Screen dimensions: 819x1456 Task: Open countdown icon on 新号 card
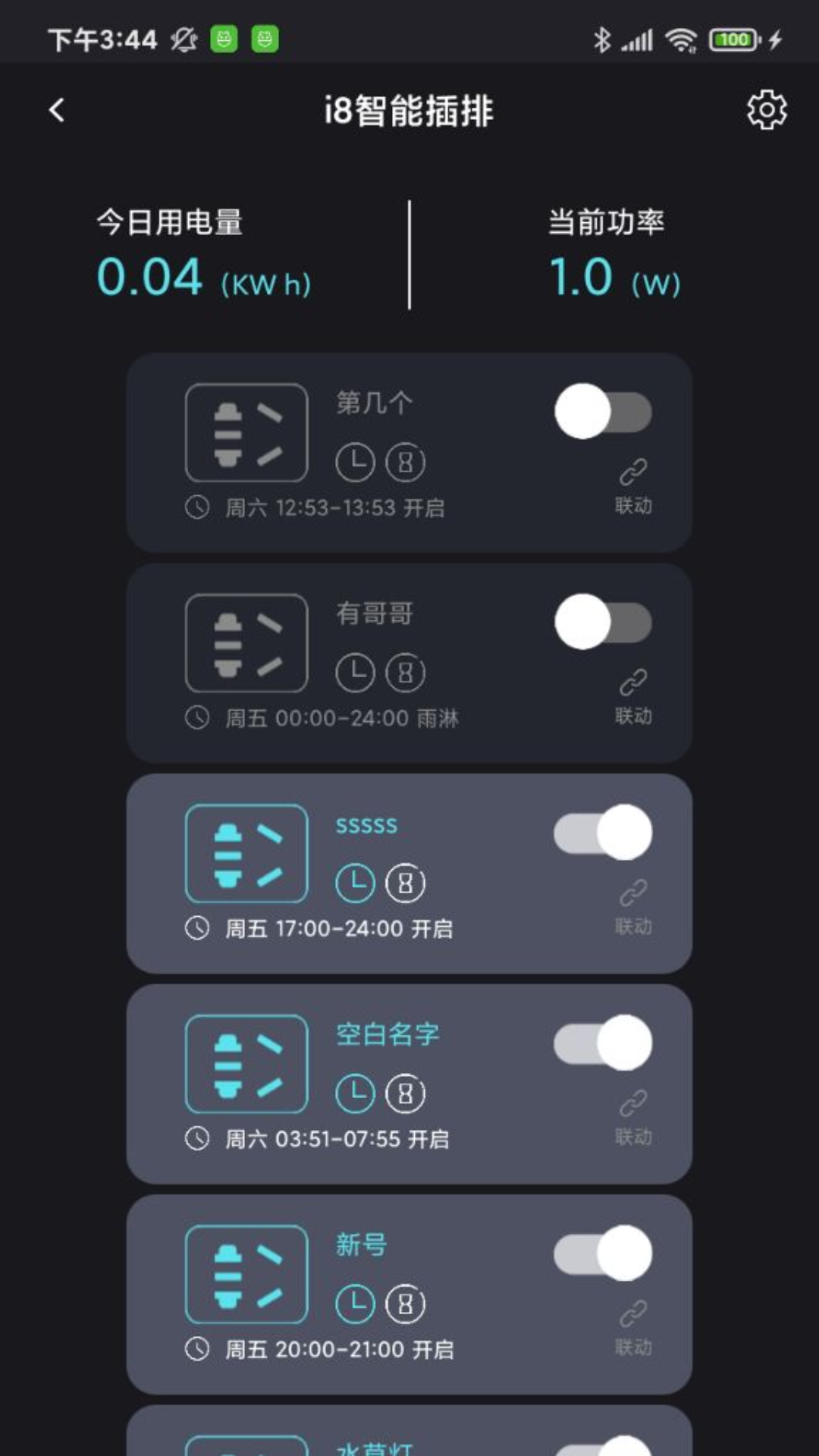pos(404,1303)
